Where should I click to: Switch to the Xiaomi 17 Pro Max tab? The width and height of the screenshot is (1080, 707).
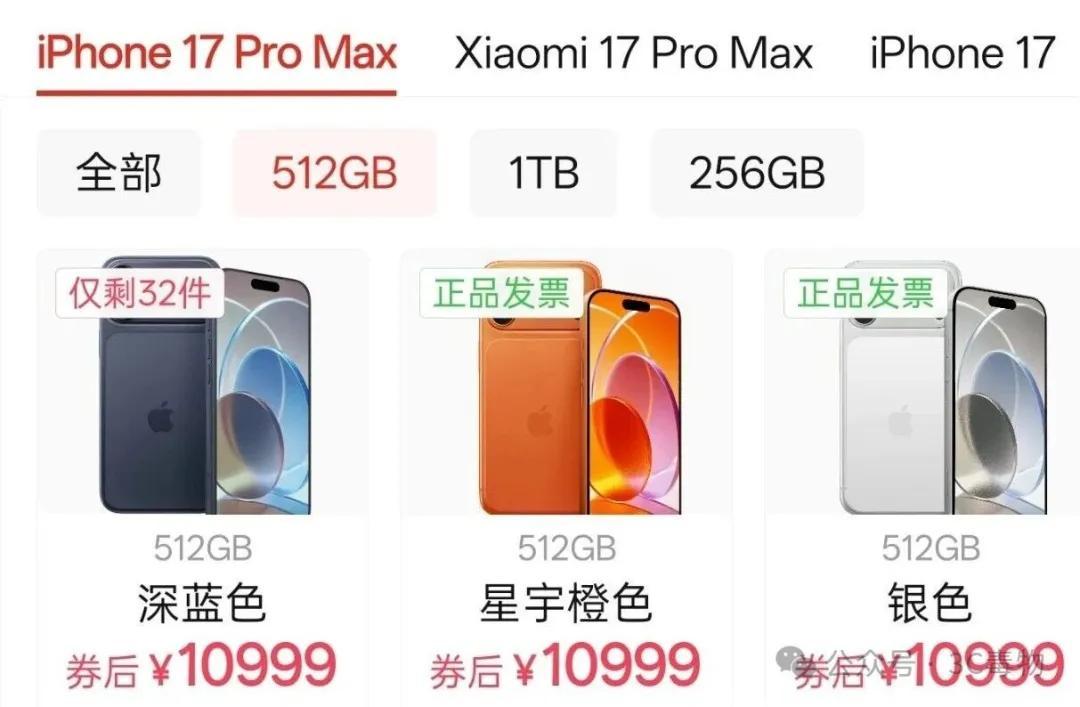pyautogui.click(x=633, y=53)
